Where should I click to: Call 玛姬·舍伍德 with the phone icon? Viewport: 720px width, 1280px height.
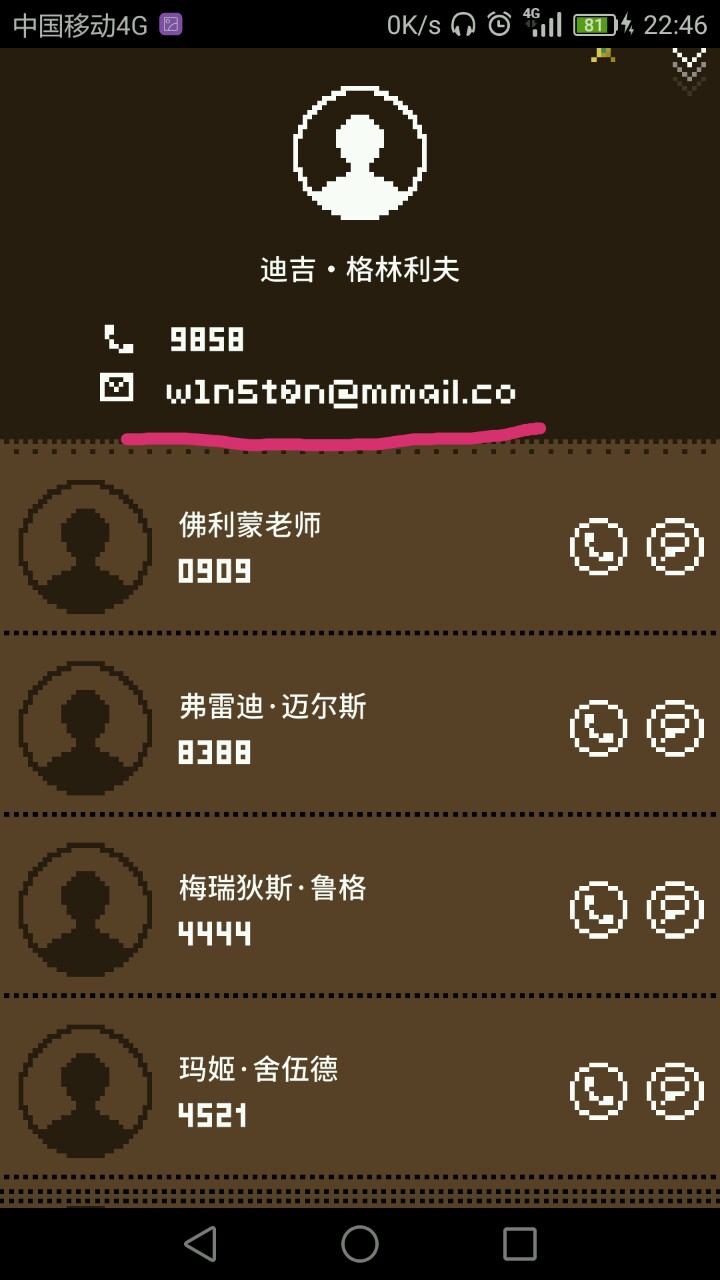(x=598, y=1091)
